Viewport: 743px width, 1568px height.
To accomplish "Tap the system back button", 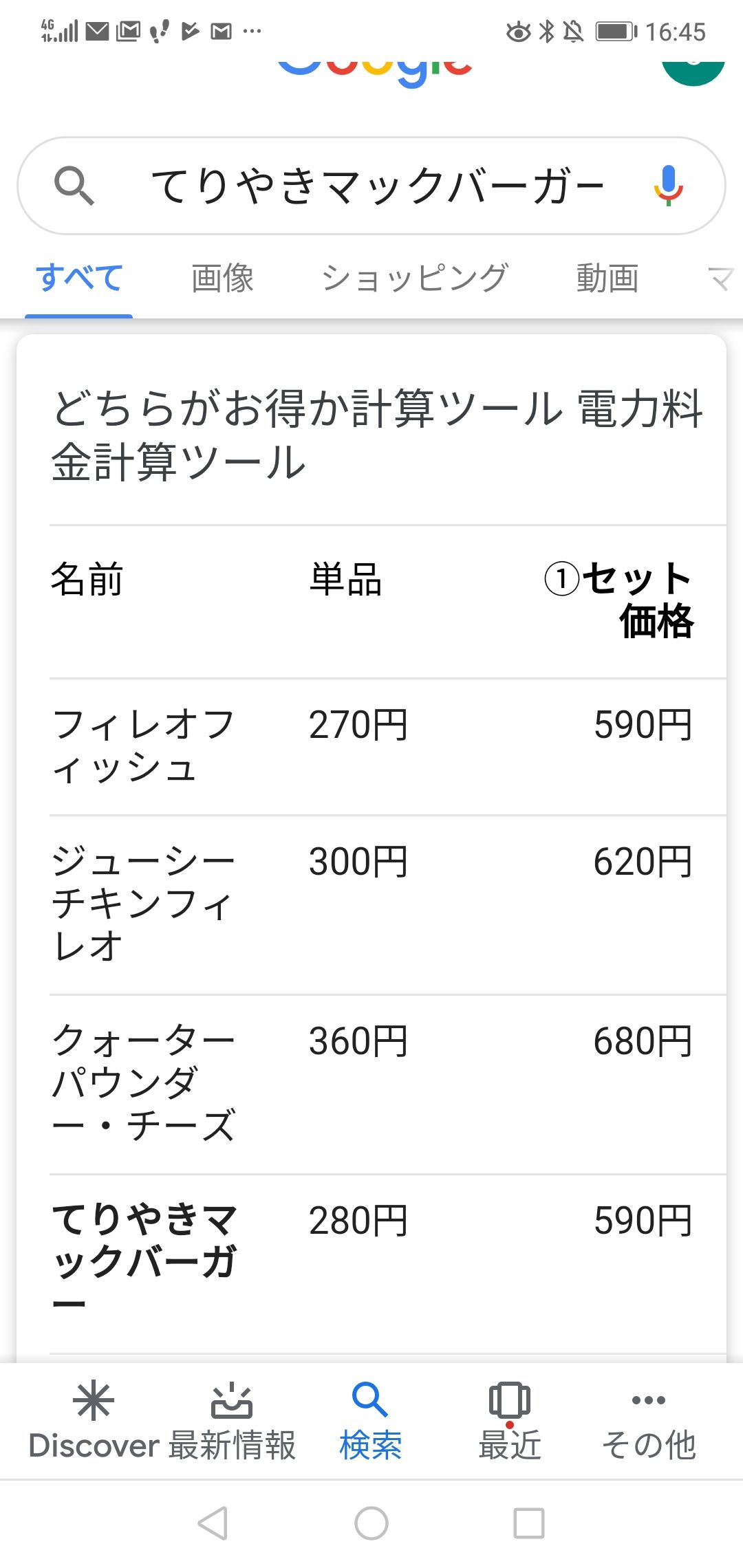I will point(213,1523).
